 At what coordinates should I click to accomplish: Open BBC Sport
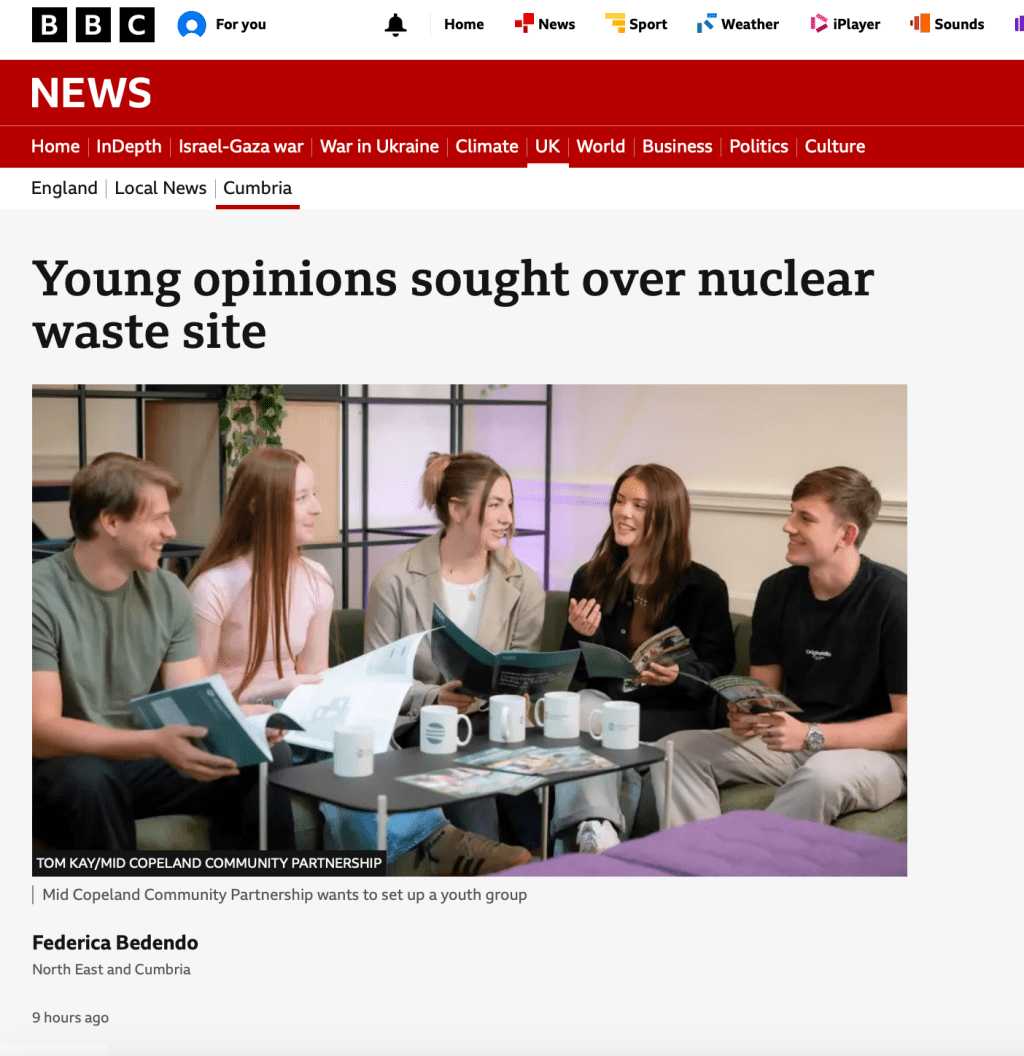coord(636,25)
